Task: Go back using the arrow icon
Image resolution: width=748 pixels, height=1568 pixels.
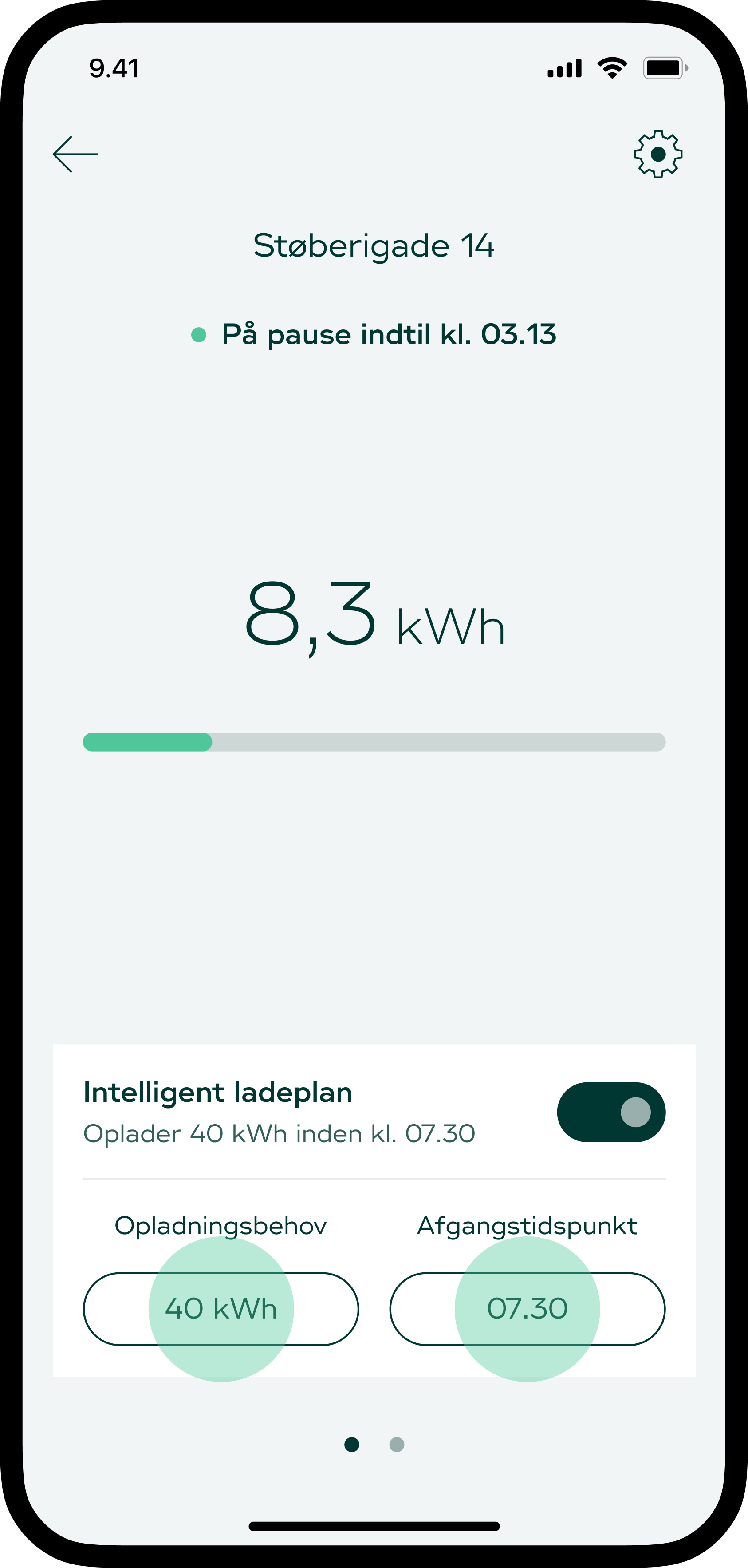Action: pos(75,154)
